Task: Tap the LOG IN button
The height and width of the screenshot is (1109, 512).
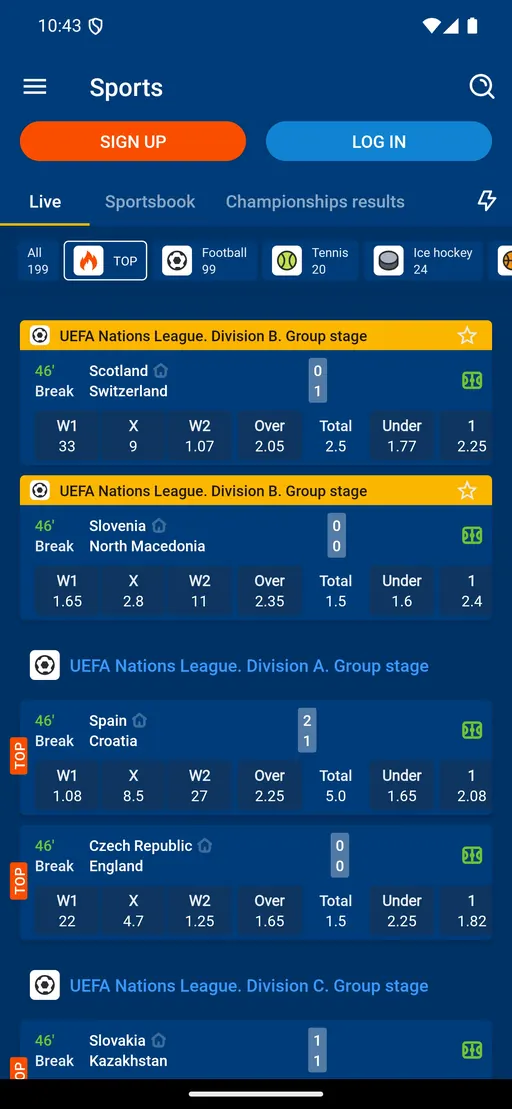Action: [x=379, y=141]
